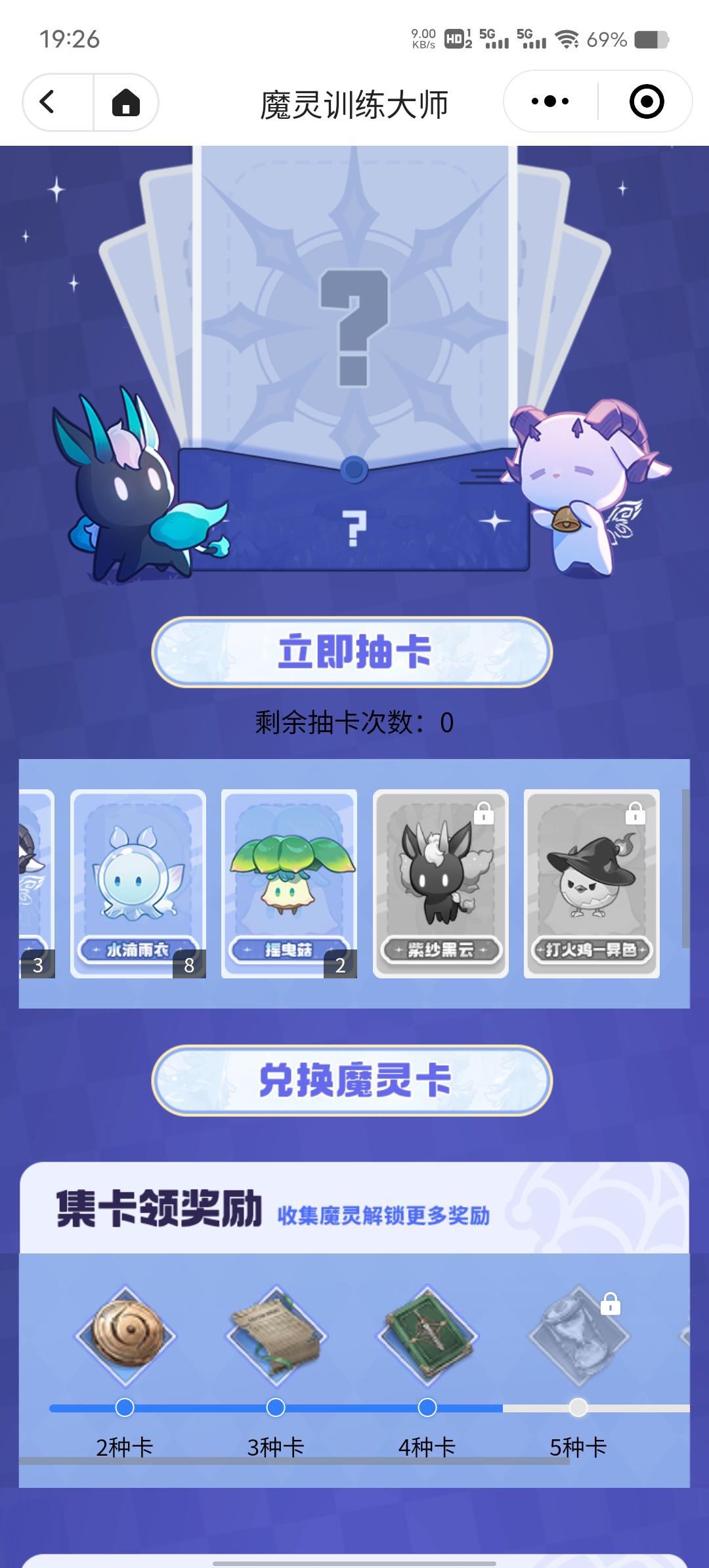Claim the 2种卡 coin reward
Screen dimensions: 709x1568
[x=125, y=1336]
